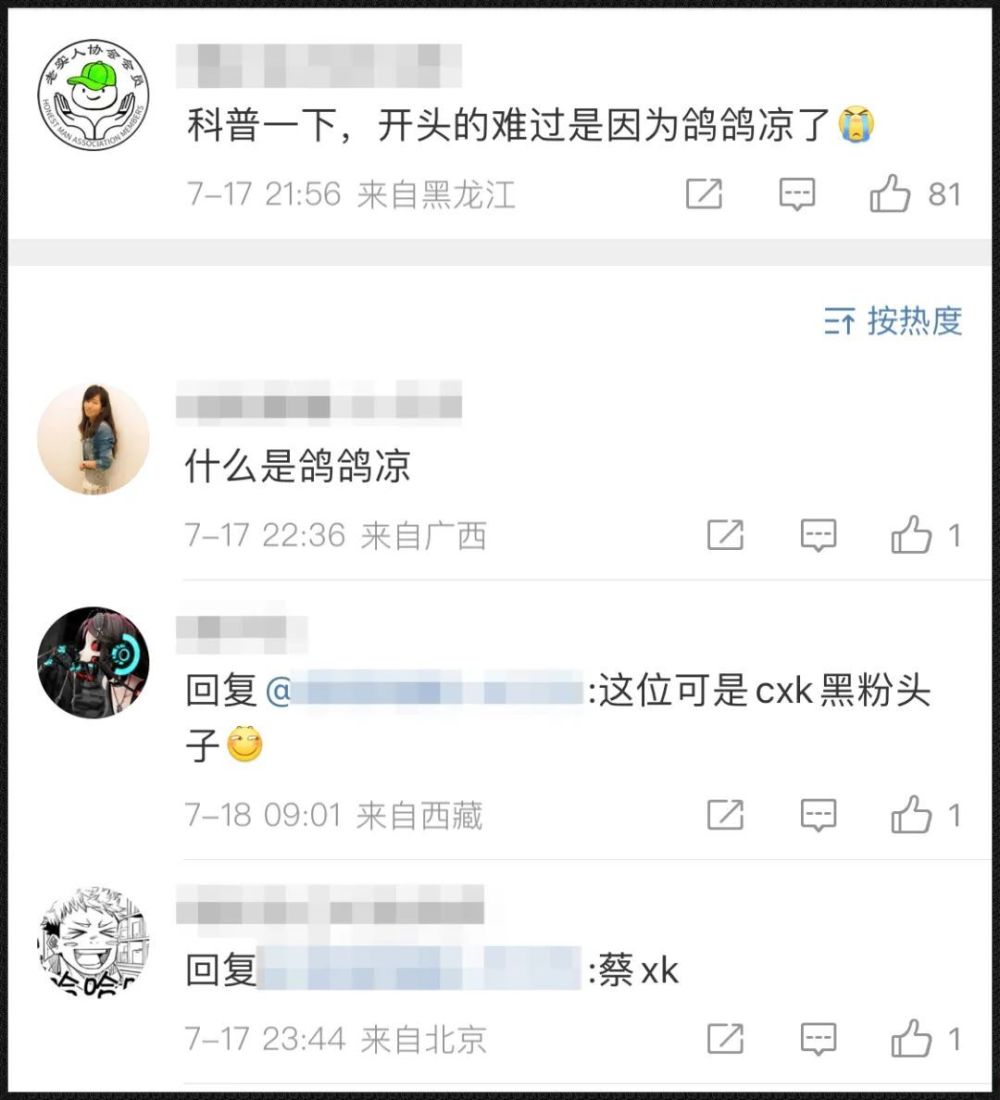Comment on the reply from 西藏

(x=818, y=815)
